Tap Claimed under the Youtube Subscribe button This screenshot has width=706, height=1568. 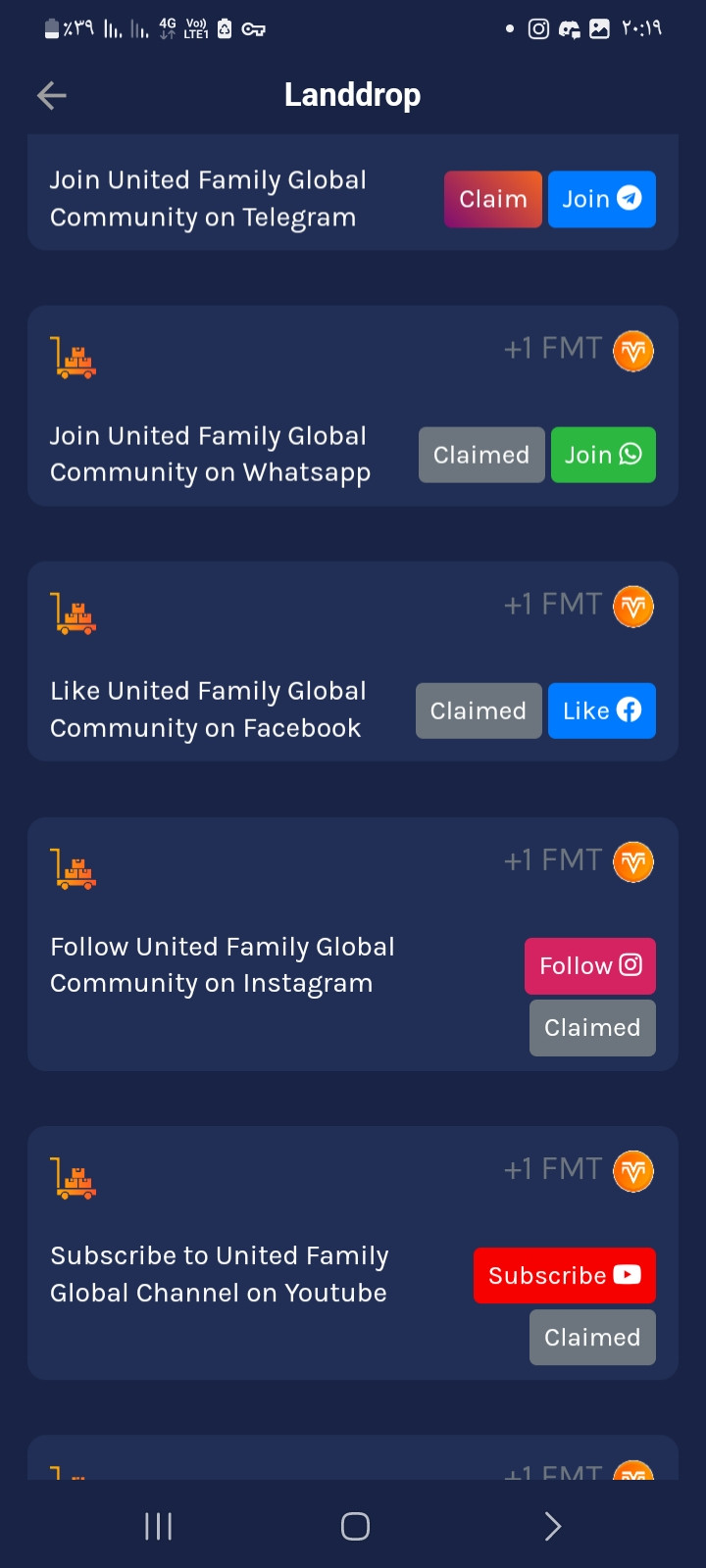[x=592, y=1338]
